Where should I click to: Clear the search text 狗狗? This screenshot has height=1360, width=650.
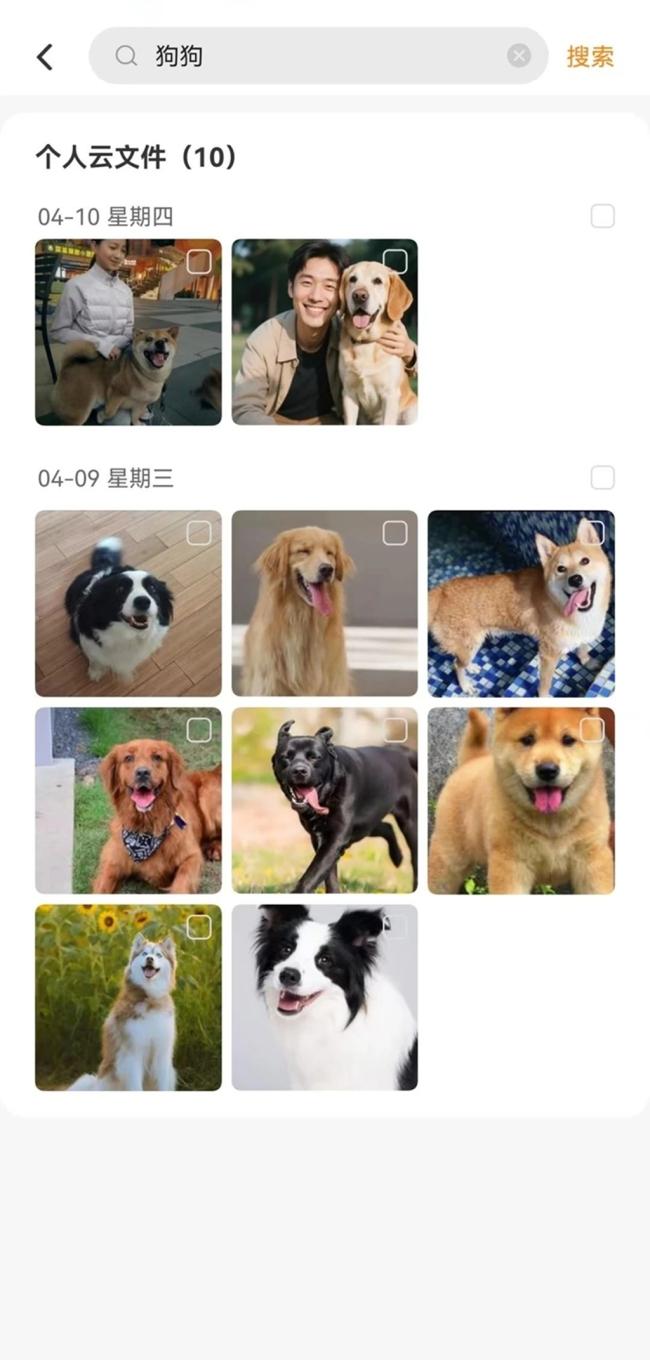point(518,56)
